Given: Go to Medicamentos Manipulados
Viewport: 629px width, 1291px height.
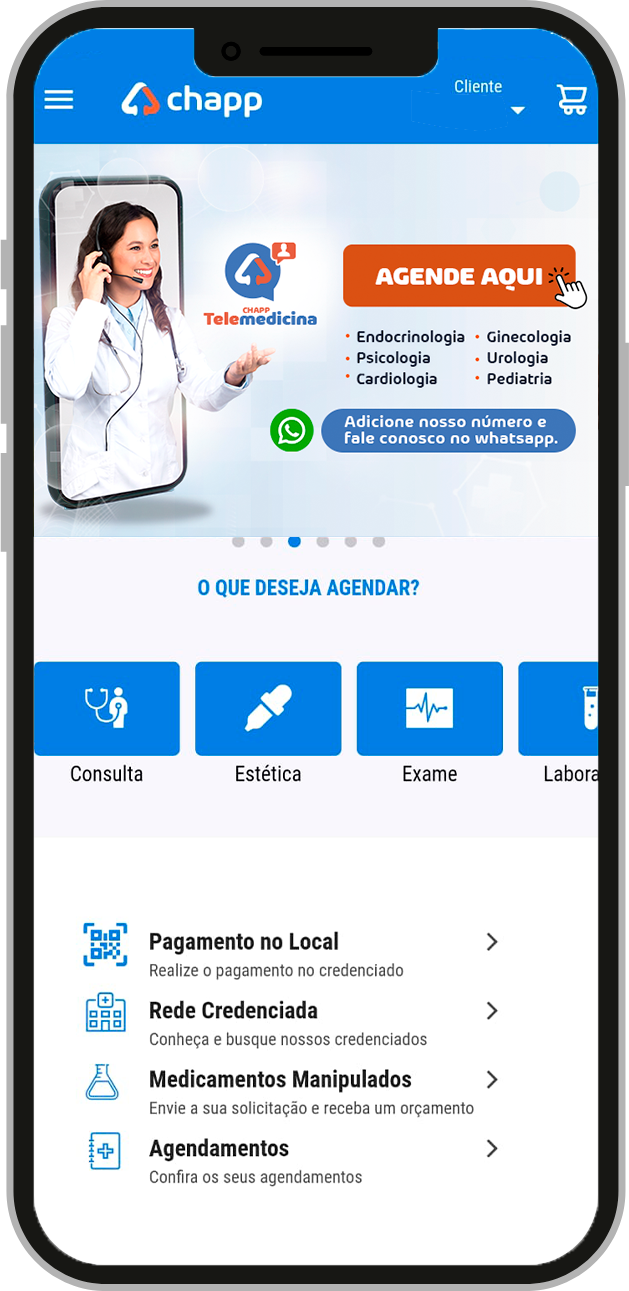Looking at the screenshot, I should click(x=290, y=1092).
